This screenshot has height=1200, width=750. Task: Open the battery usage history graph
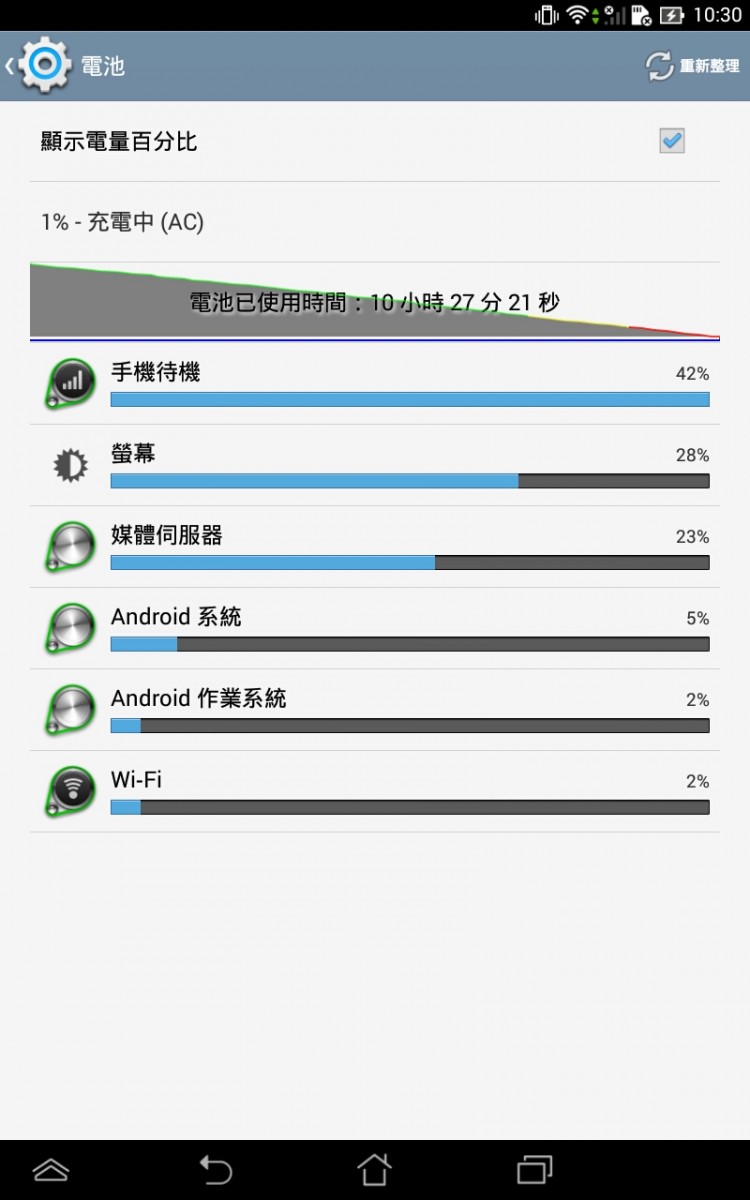(375, 302)
